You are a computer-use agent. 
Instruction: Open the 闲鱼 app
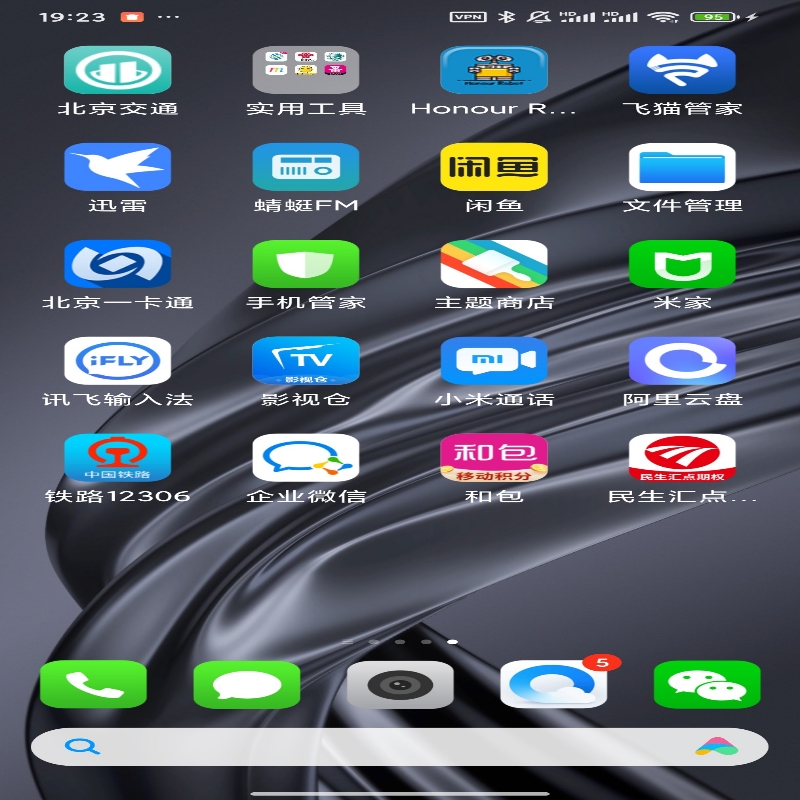[x=494, y=167]
